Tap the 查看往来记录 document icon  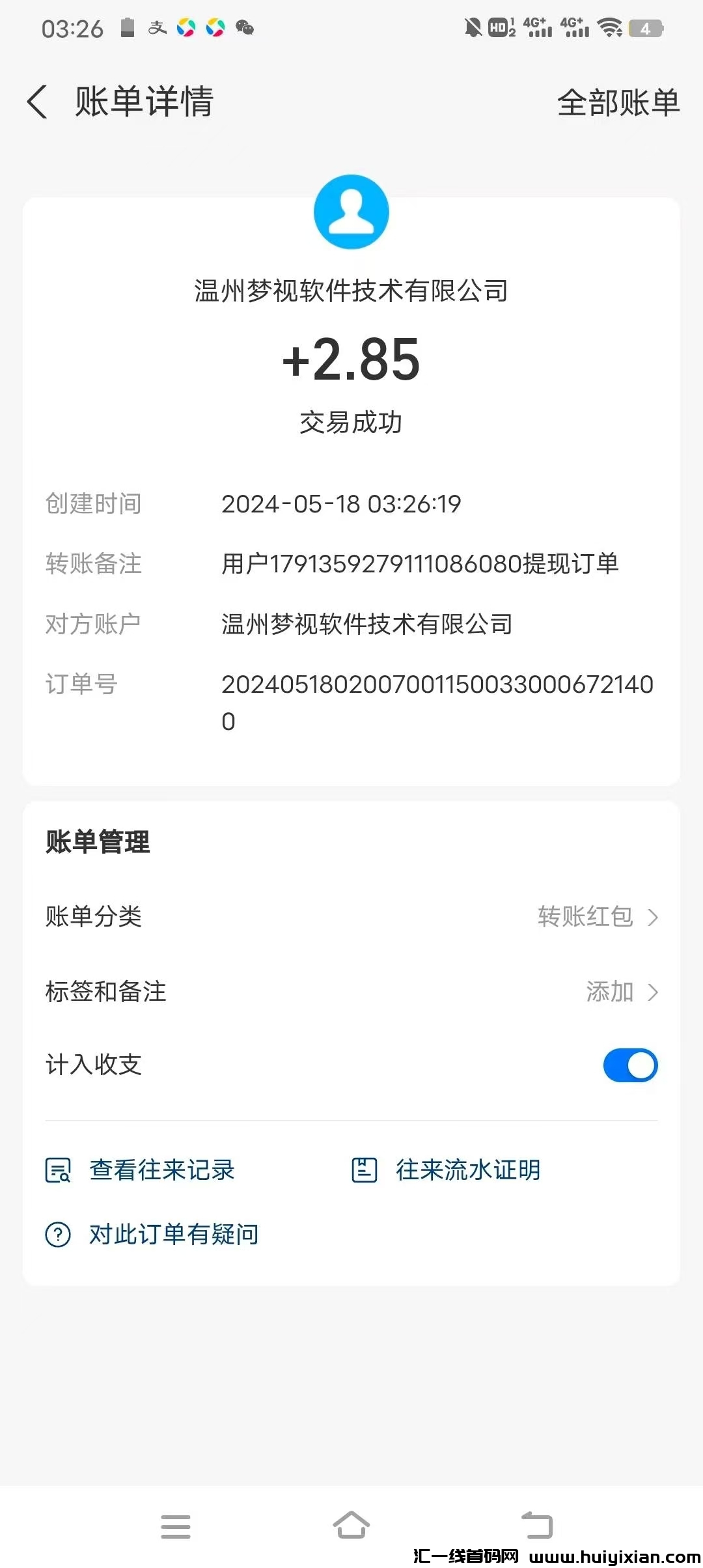coord(57,1169)
